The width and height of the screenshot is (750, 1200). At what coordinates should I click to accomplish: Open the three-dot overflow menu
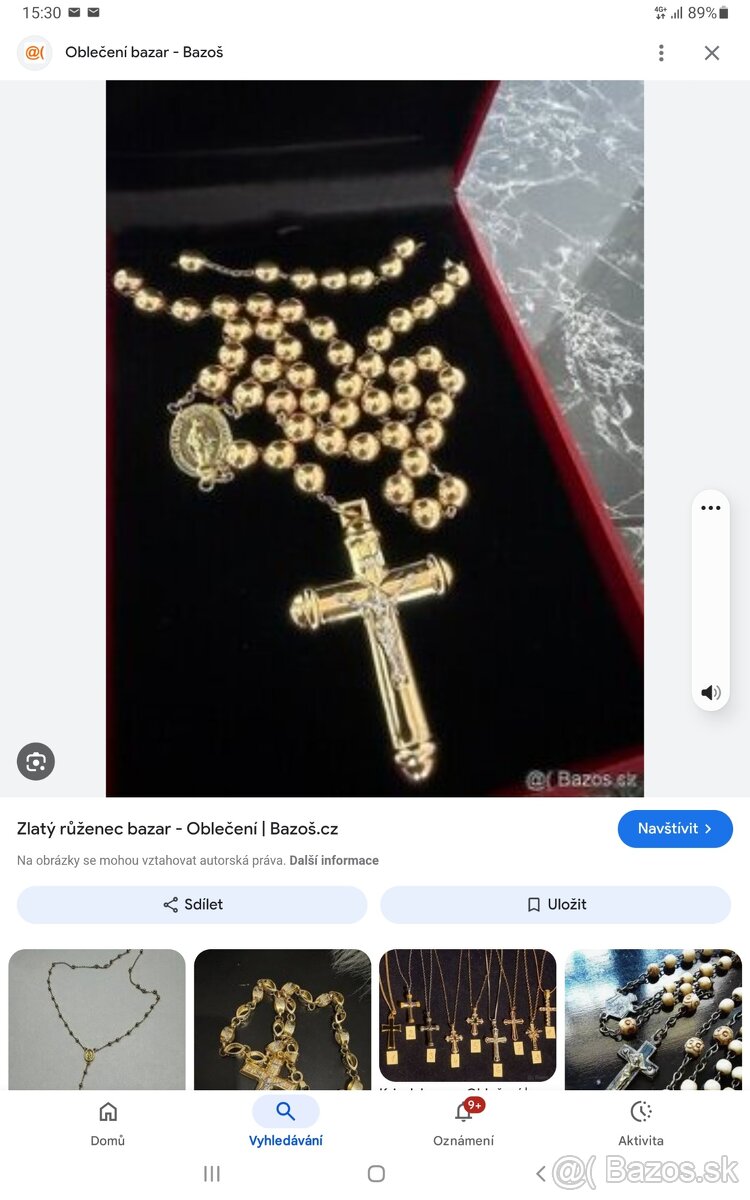pos(661,53)
